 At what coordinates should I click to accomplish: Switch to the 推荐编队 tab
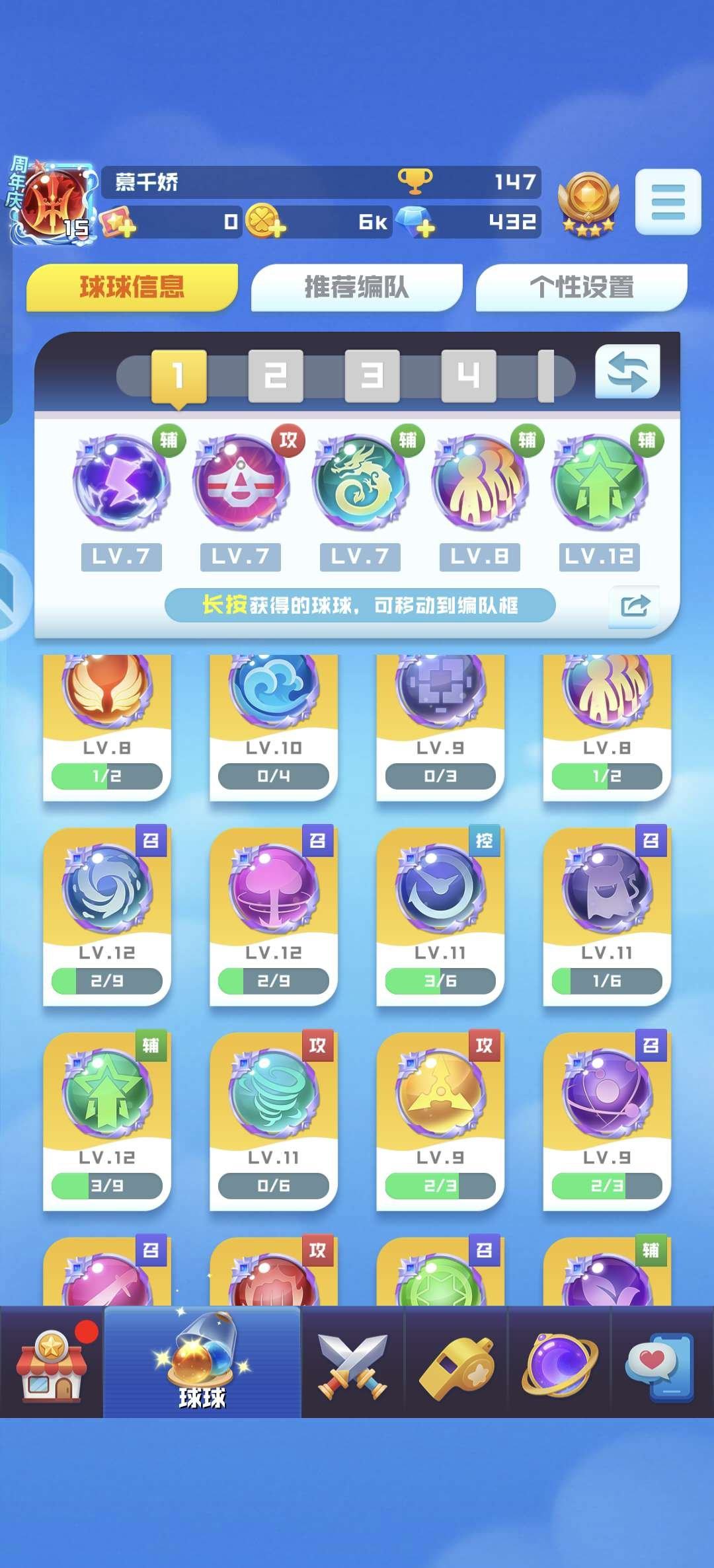356,287
